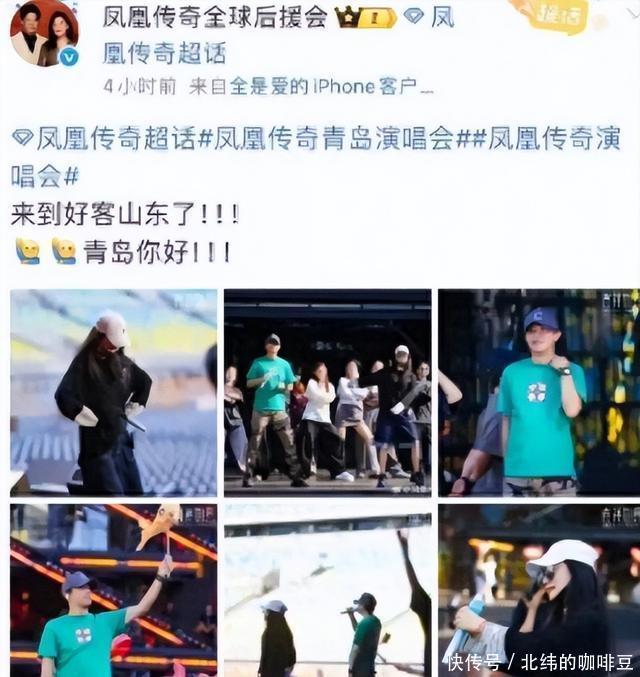640x677 pixels.
Task: Open distant photo of two people on stage
Action: click(x=327, y=590)
